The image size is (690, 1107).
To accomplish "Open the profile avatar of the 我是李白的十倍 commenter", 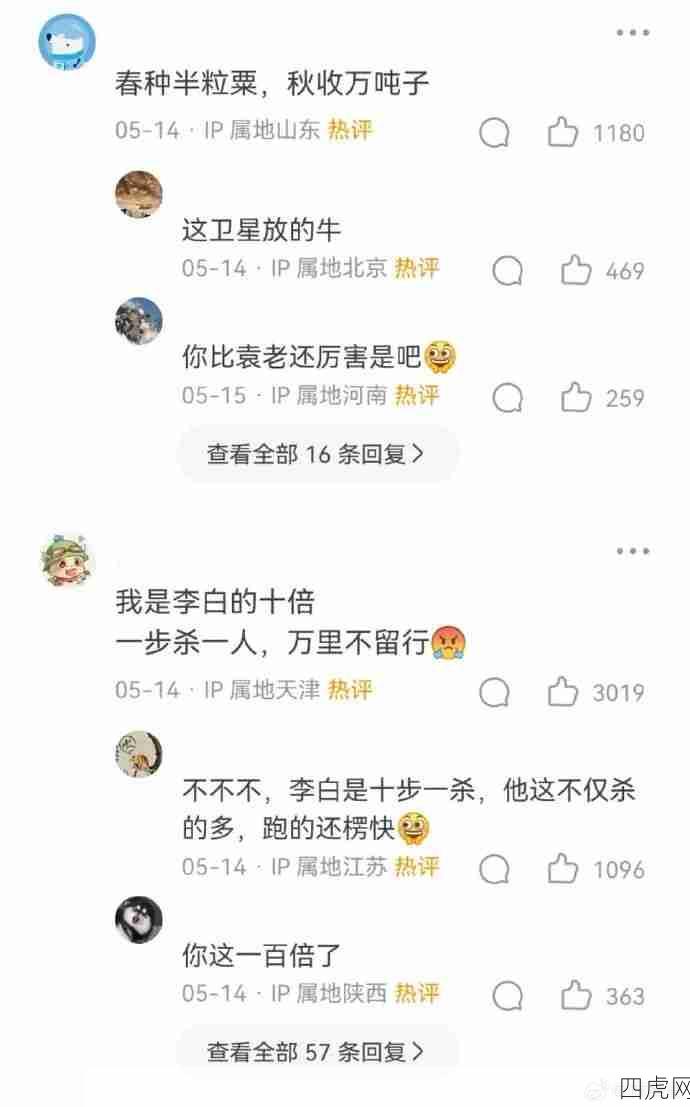I will coord(66,560).
